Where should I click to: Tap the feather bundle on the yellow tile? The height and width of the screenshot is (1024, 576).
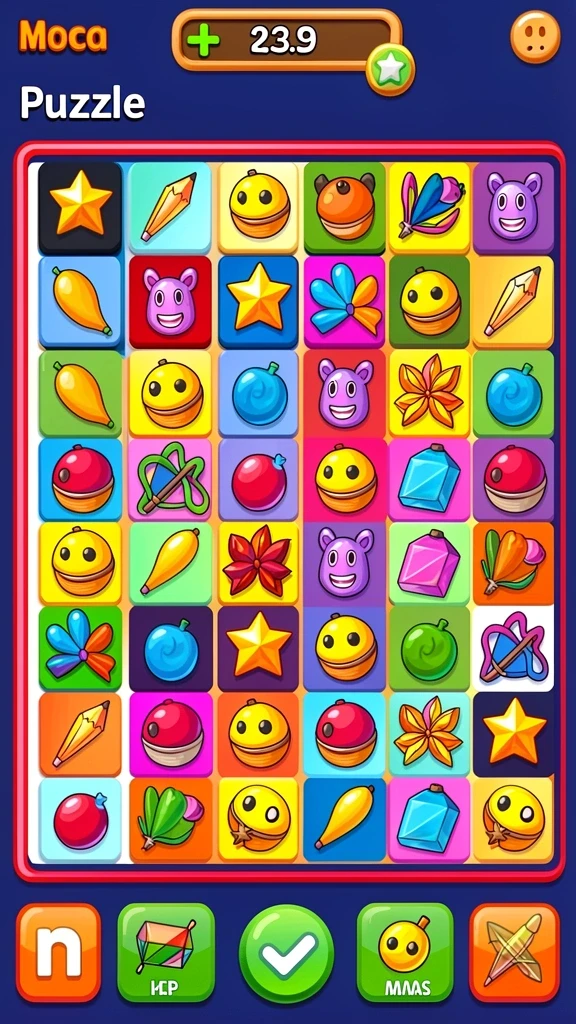pos(429,208)
